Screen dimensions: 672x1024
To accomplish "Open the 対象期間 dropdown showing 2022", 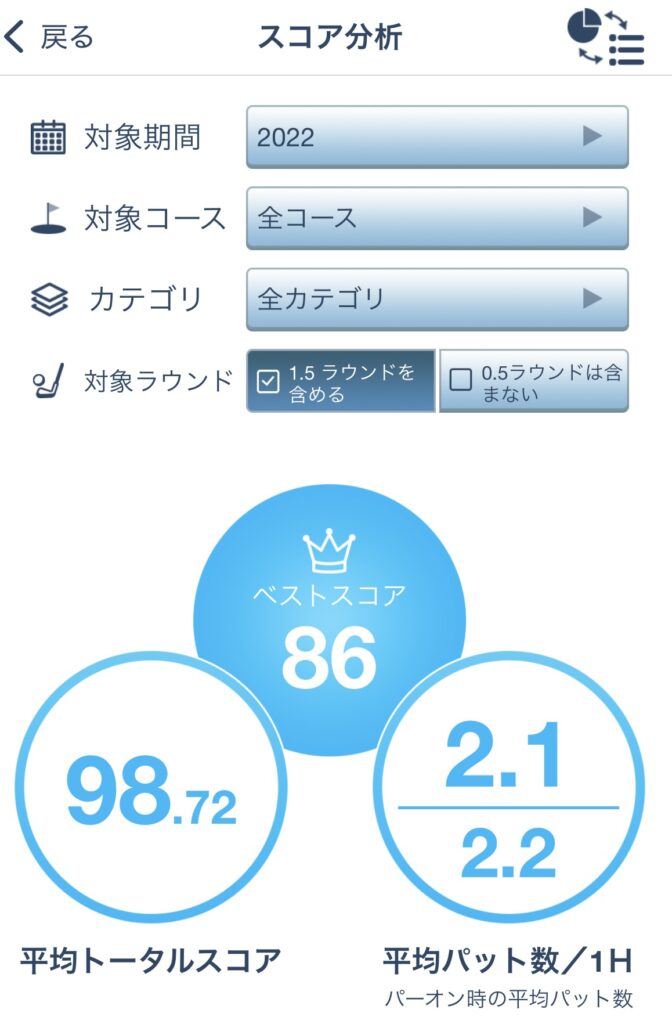I will 437,137.
